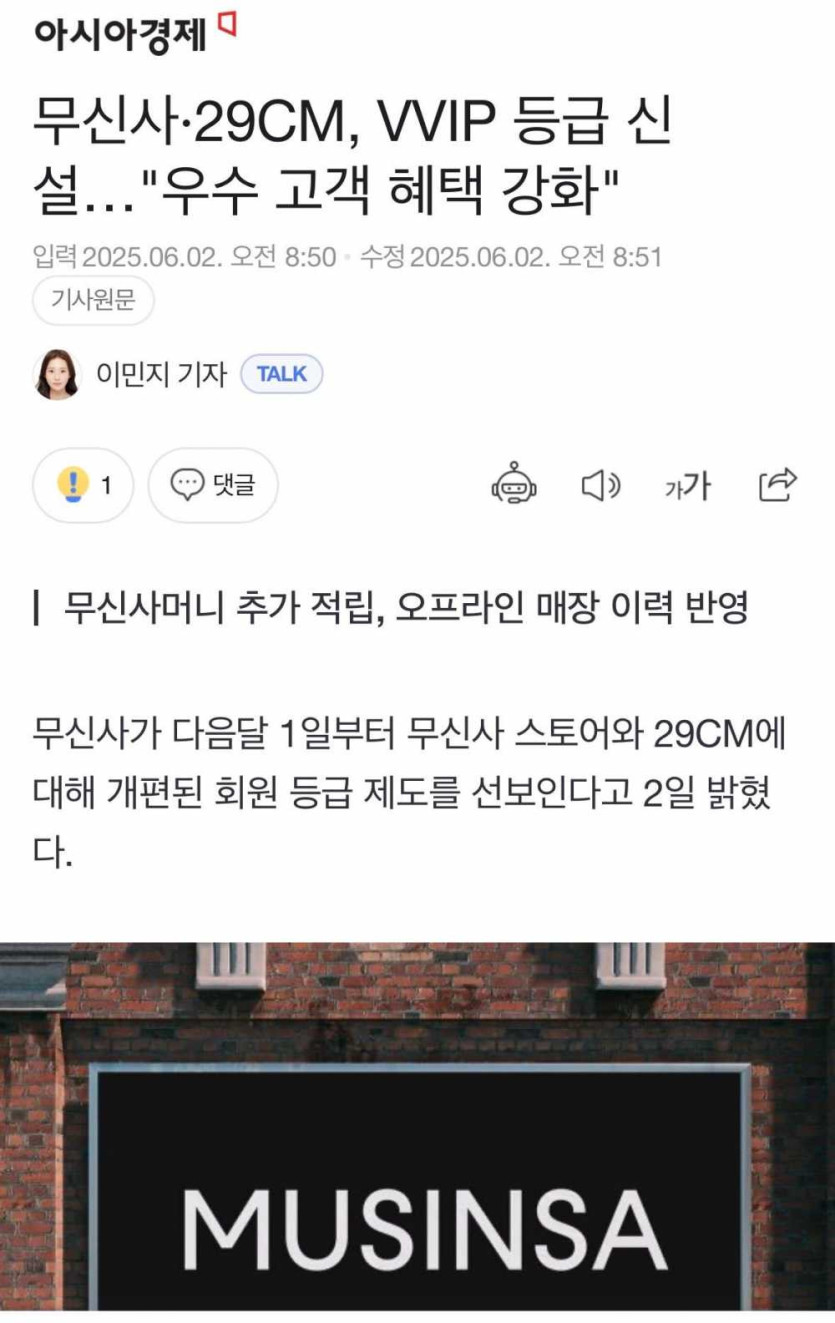Screen dimensions: 835x1323
Task: Open the AI summary robot icon
Action: click(514, 486)
